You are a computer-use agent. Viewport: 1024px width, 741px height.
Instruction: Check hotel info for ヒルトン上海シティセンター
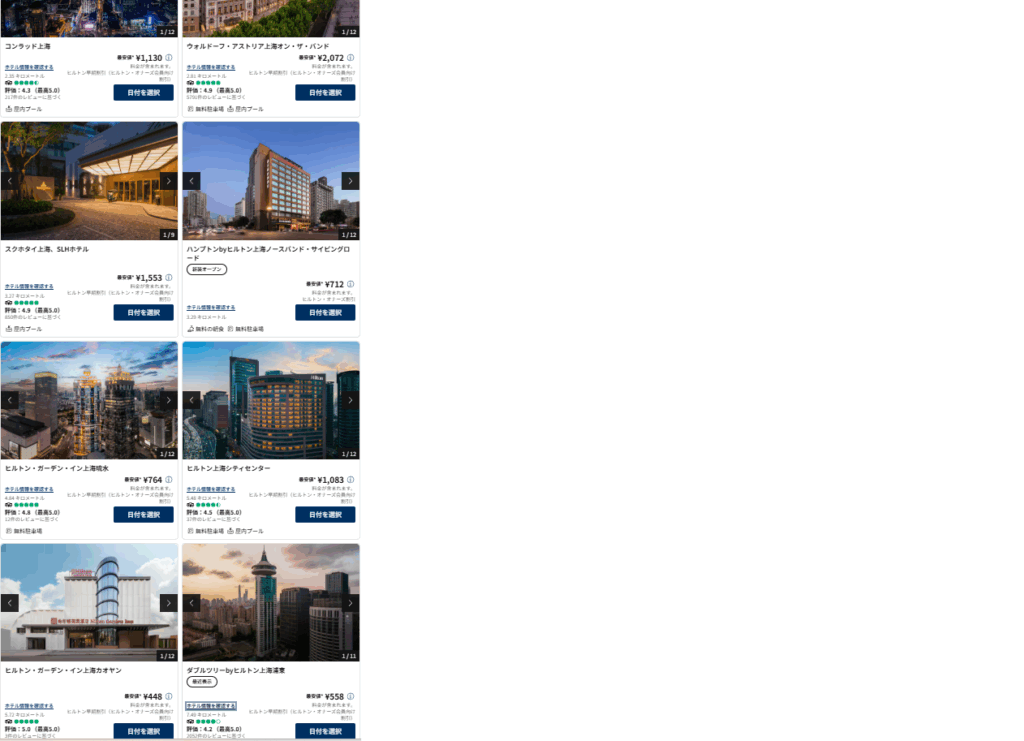(x=211, y=489)
